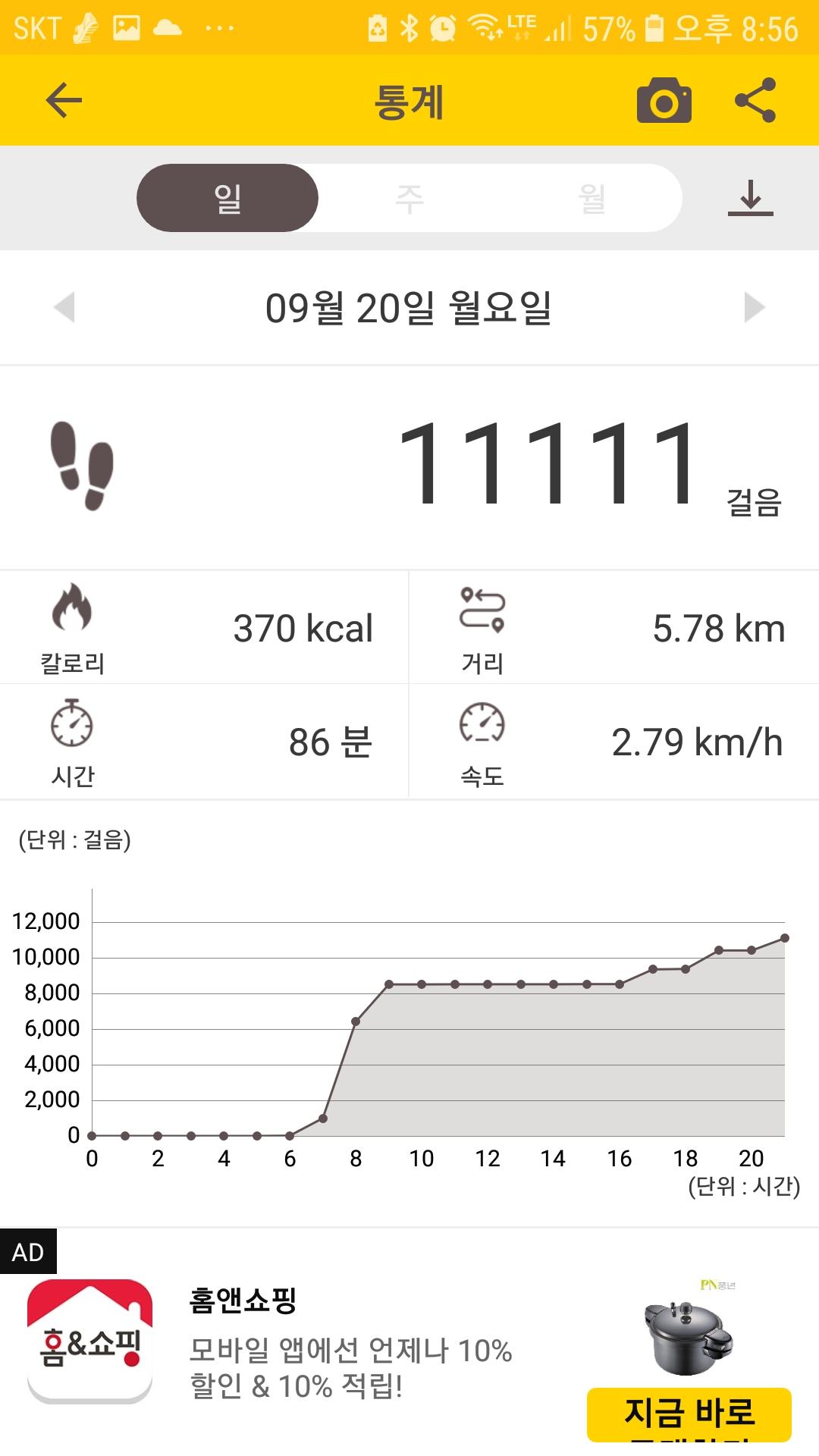
Task: Switch to the 주 weekly tab
Action: click(409, 199)
